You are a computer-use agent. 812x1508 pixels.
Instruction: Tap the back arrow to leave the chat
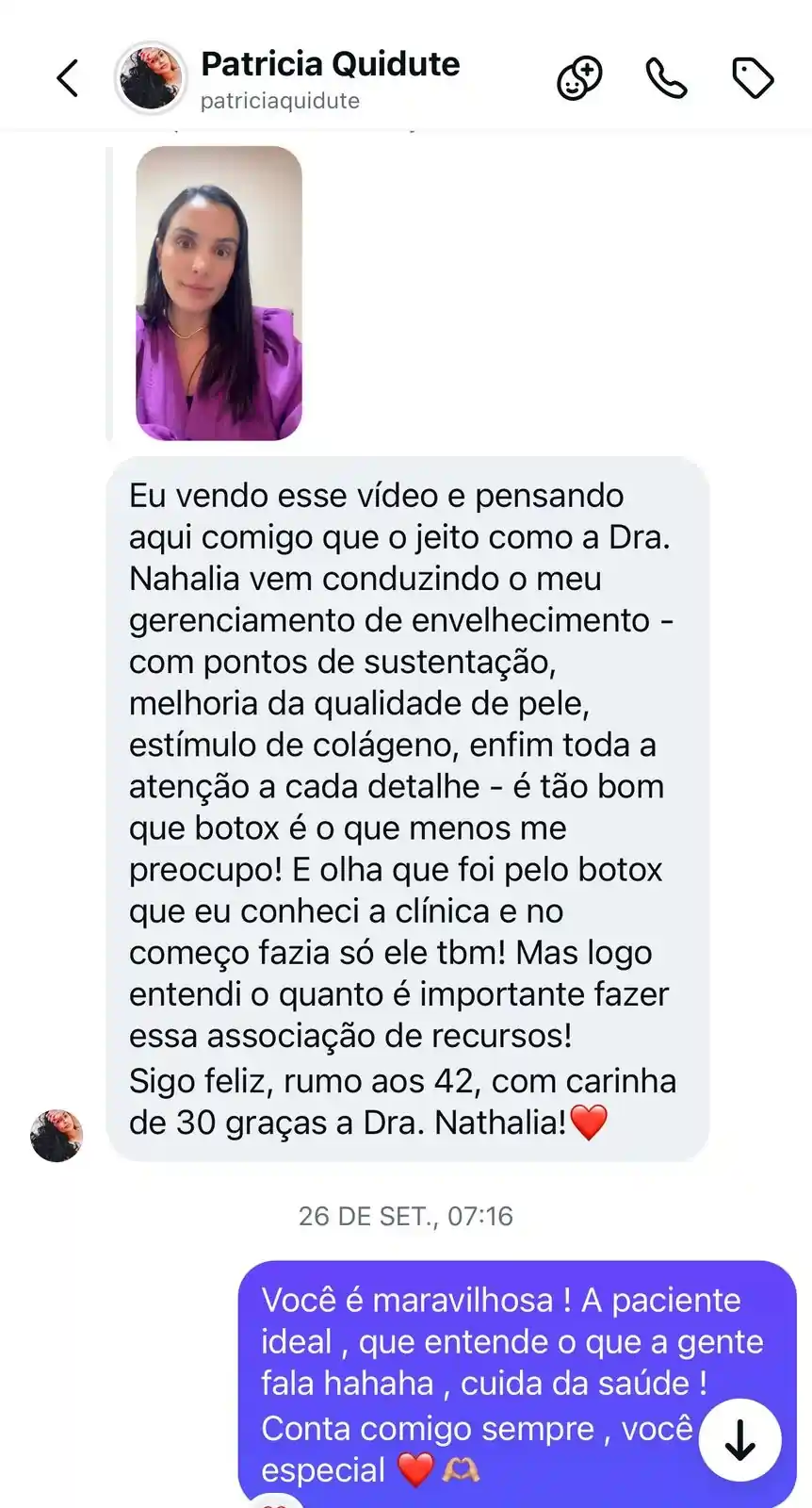(x=67, y=78)
